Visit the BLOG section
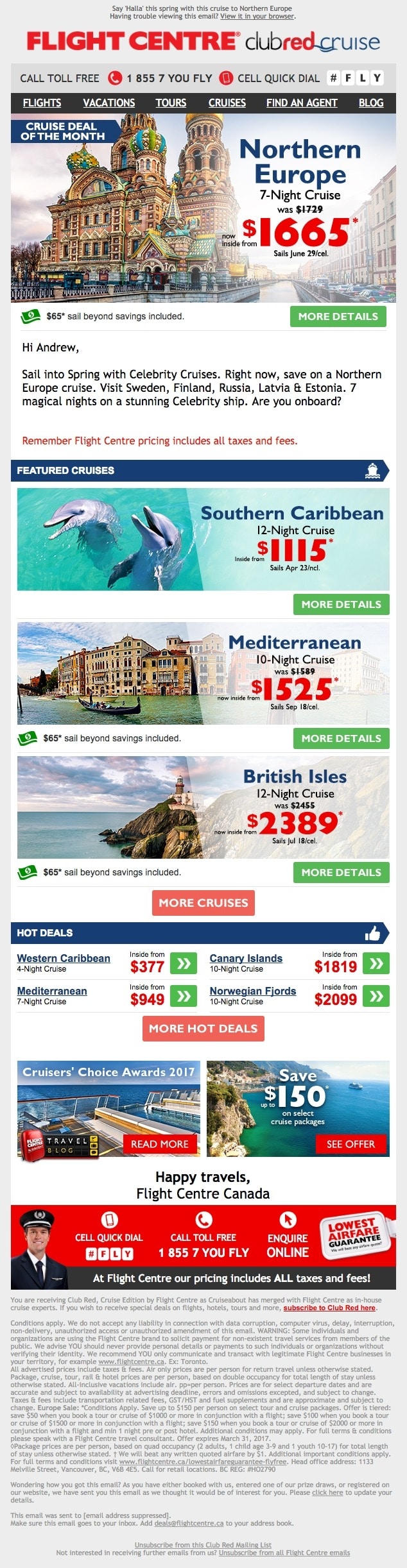Viewport: 407px width, 1568px height. pyautogui.click(x=370, y=103)
